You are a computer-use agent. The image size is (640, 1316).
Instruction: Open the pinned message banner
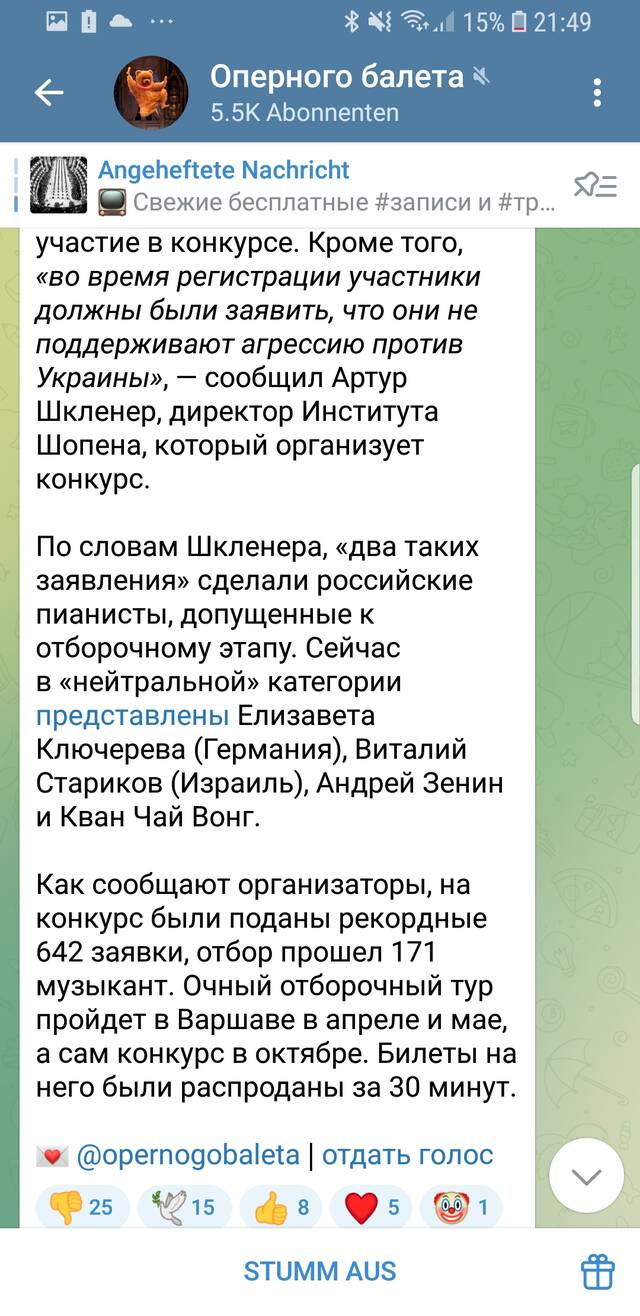[x=290, y=185]
